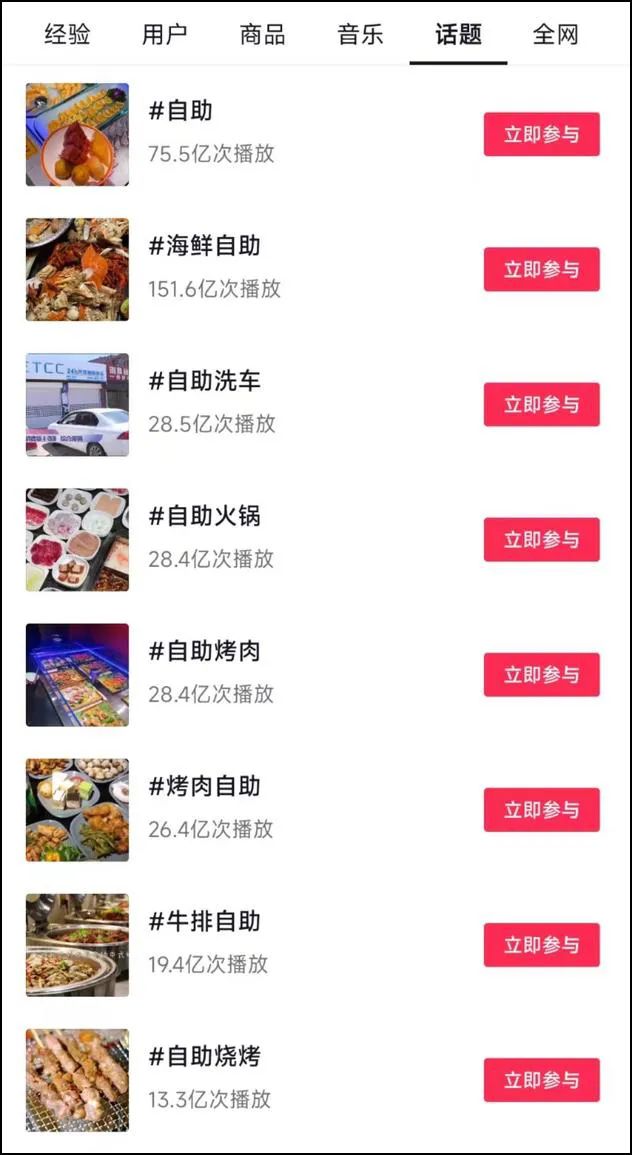Join the #海鲜自助 topic with 立即参与
This screenshot has height=1155, width=632.
point(541,269)
